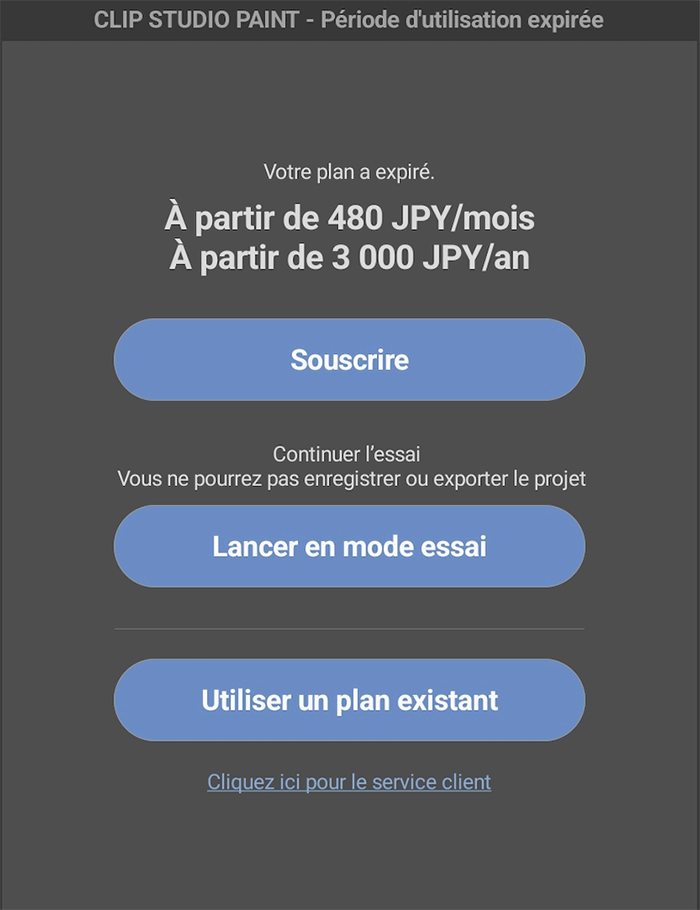This screenshot has height=910, width=700.
Task: Open the service client link
Action: click(x=349, y=782)
